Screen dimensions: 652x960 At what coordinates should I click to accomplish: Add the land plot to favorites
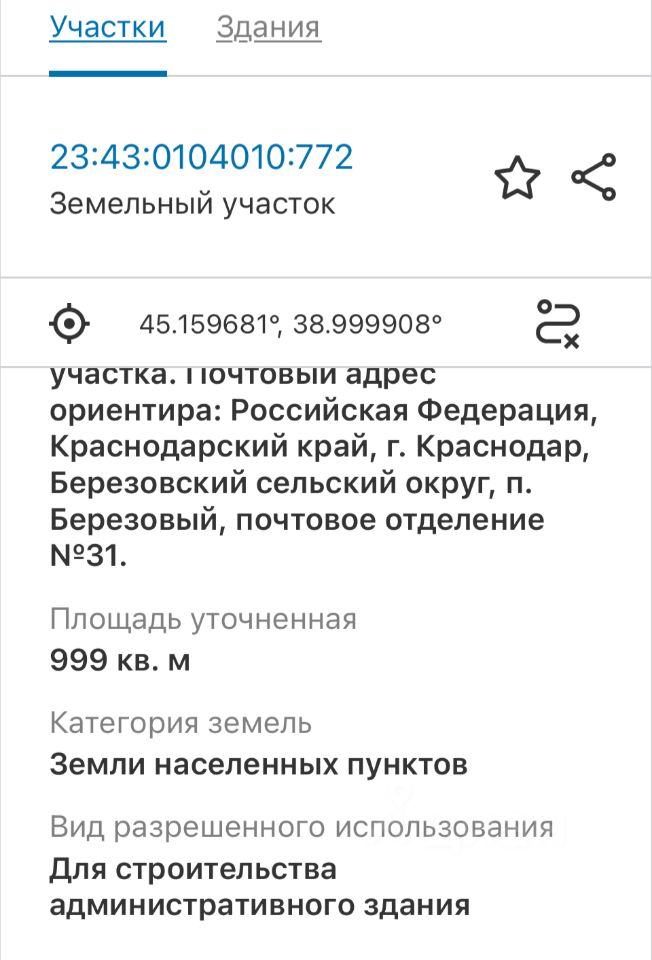tap(517, 179)
